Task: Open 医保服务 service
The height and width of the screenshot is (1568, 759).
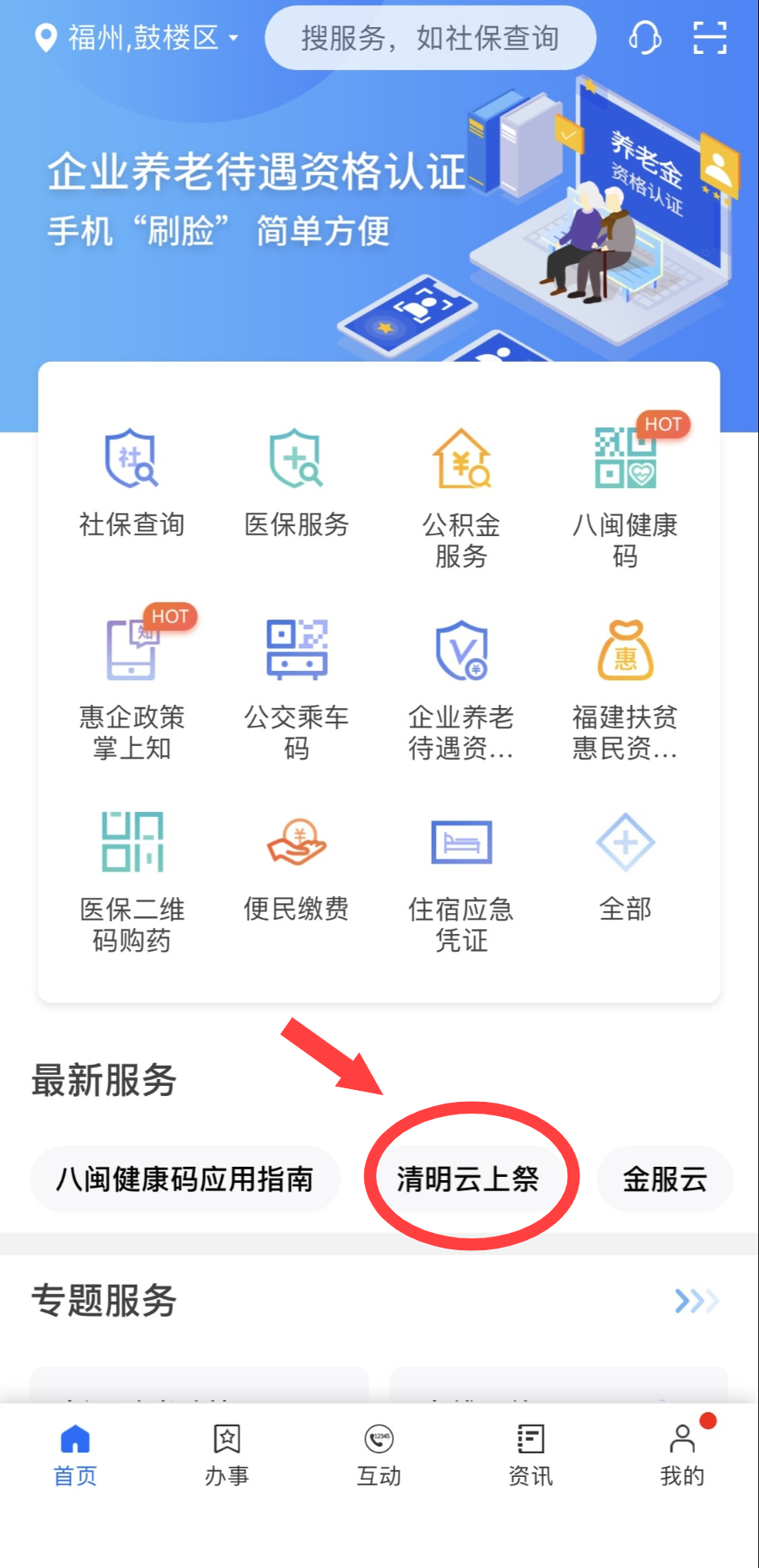Action: pos(296,482)
